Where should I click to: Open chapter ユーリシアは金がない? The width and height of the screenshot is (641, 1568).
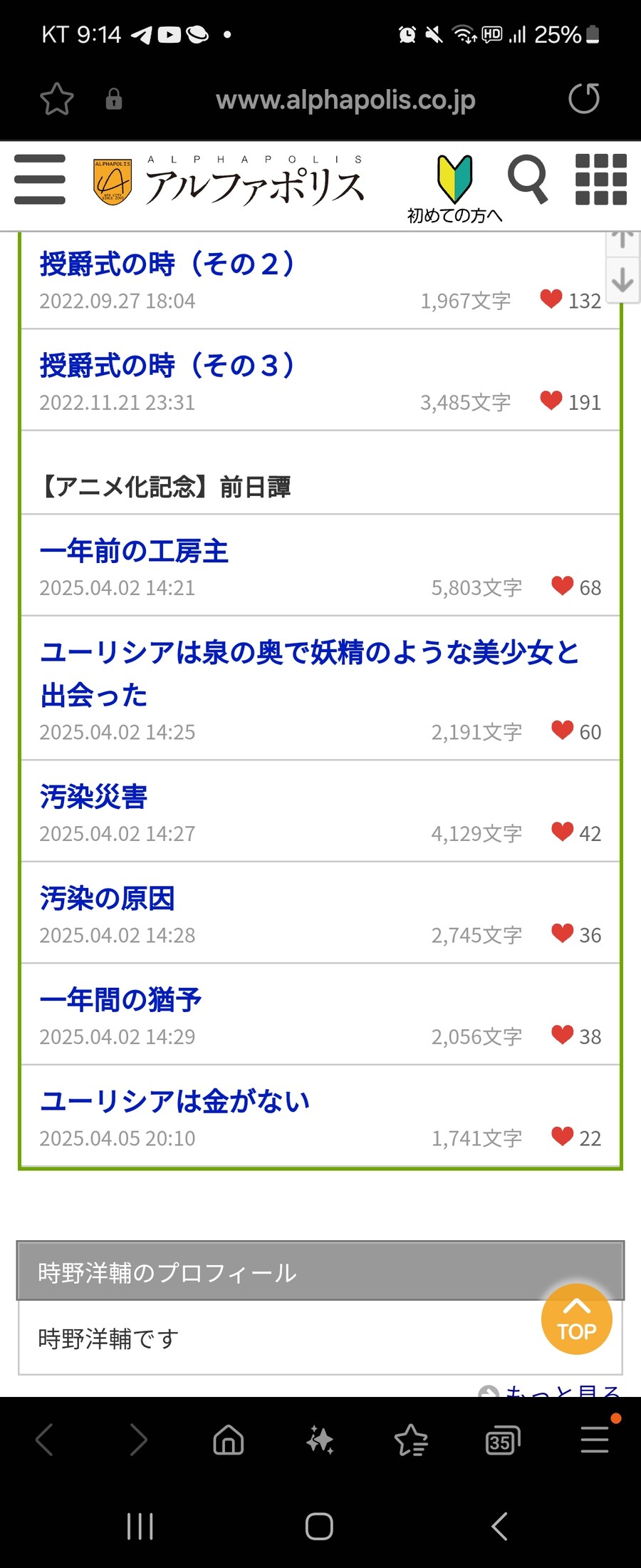[x=174, y=1101]
